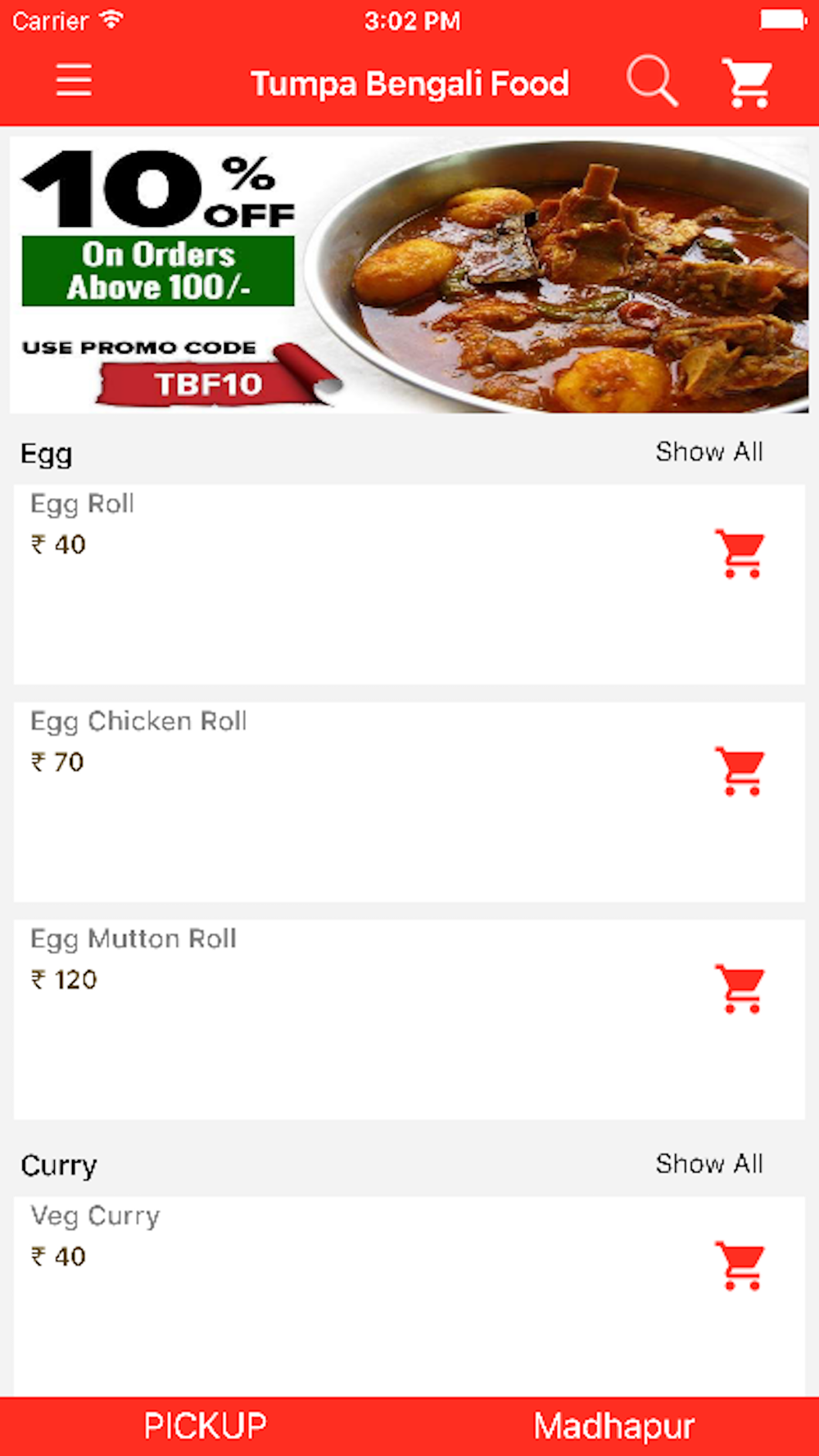The width and height of the screenshot is (819, 1456).
Task: Select the PICKUP option
Action: coord(205,1427)
